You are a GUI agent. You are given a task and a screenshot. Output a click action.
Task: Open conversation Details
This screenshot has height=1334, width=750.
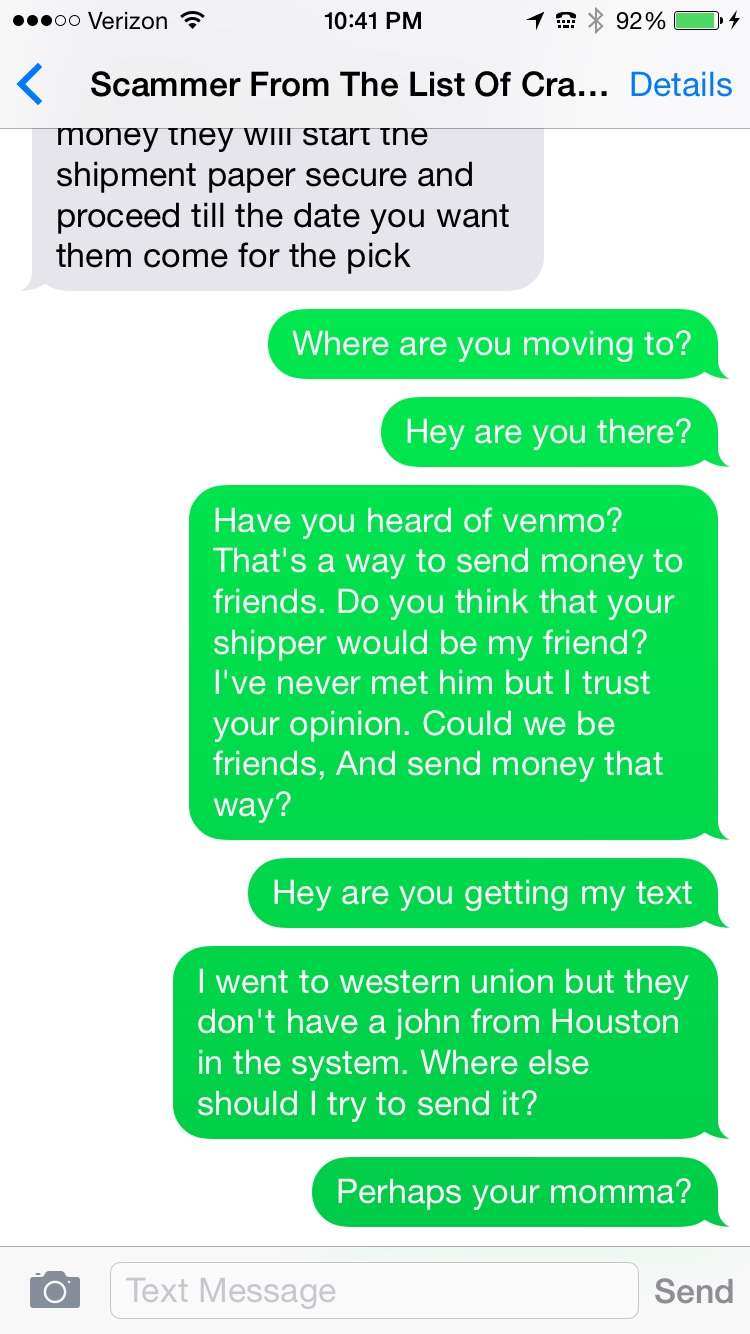[x=680, y=85]
